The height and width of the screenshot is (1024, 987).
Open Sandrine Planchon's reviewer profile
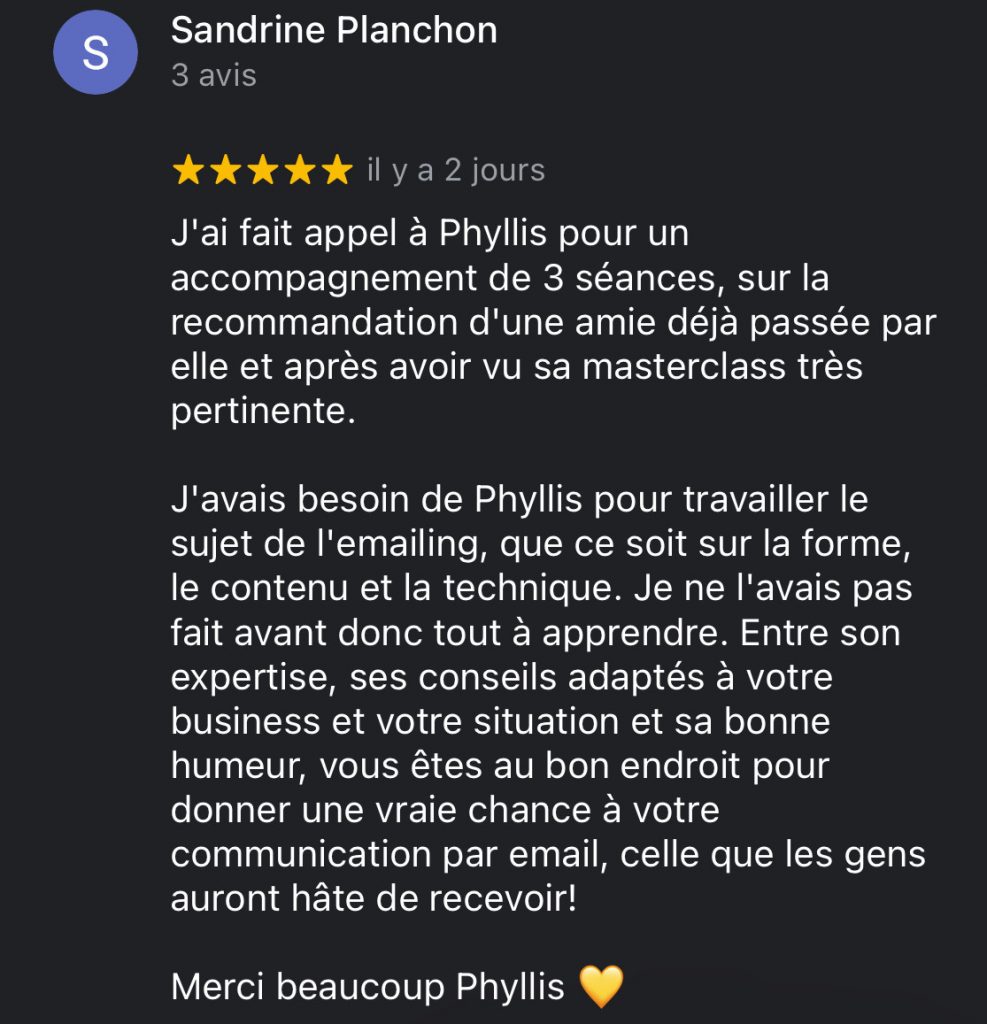[334, 30]
